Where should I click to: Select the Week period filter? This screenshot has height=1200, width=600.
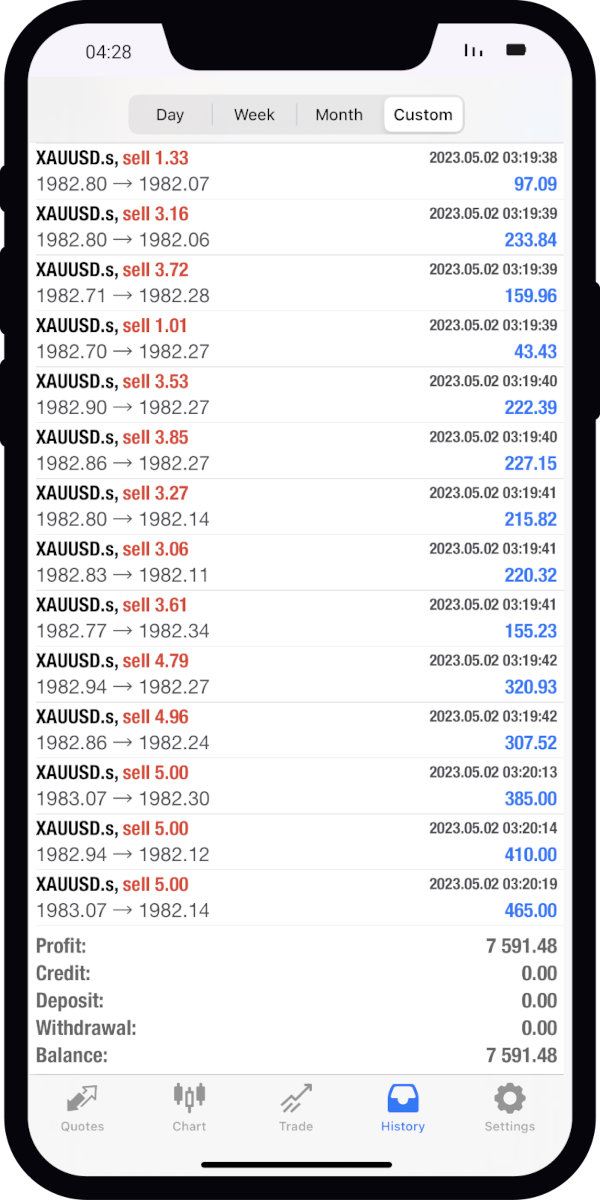tap(254, 115)
